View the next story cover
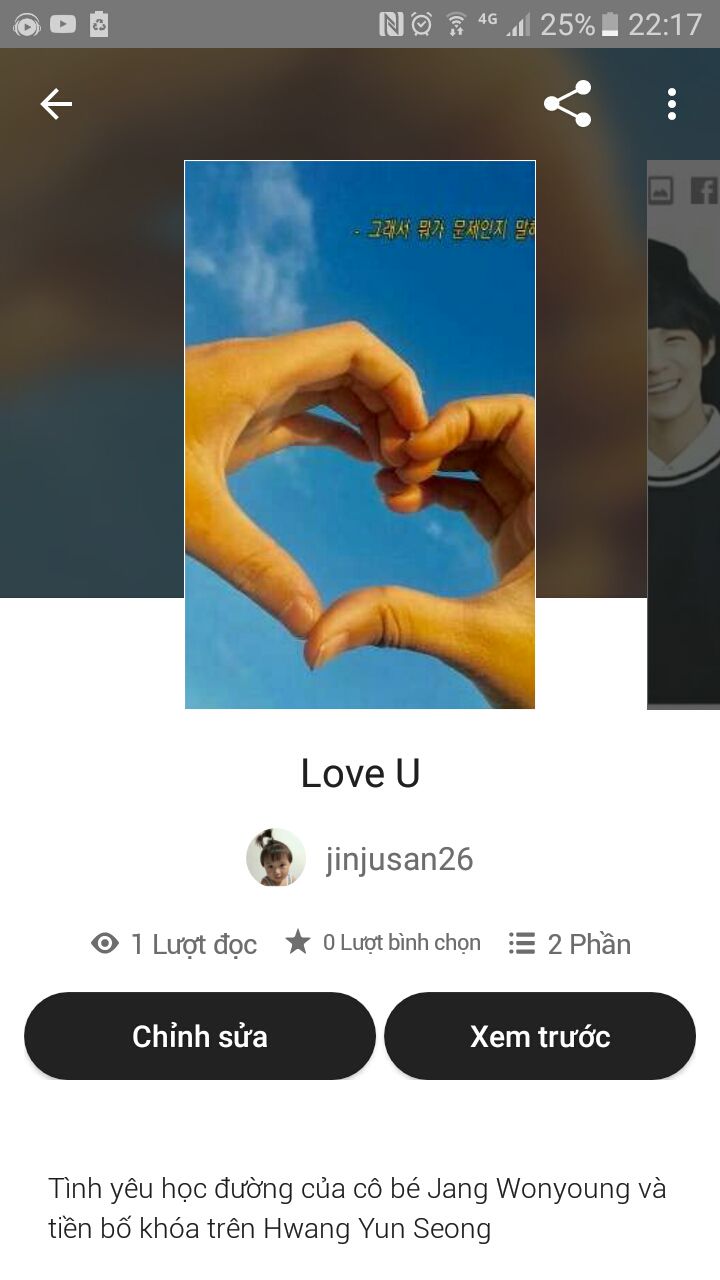The height and width of the screenshot is (1280, 720). point(684,435)
